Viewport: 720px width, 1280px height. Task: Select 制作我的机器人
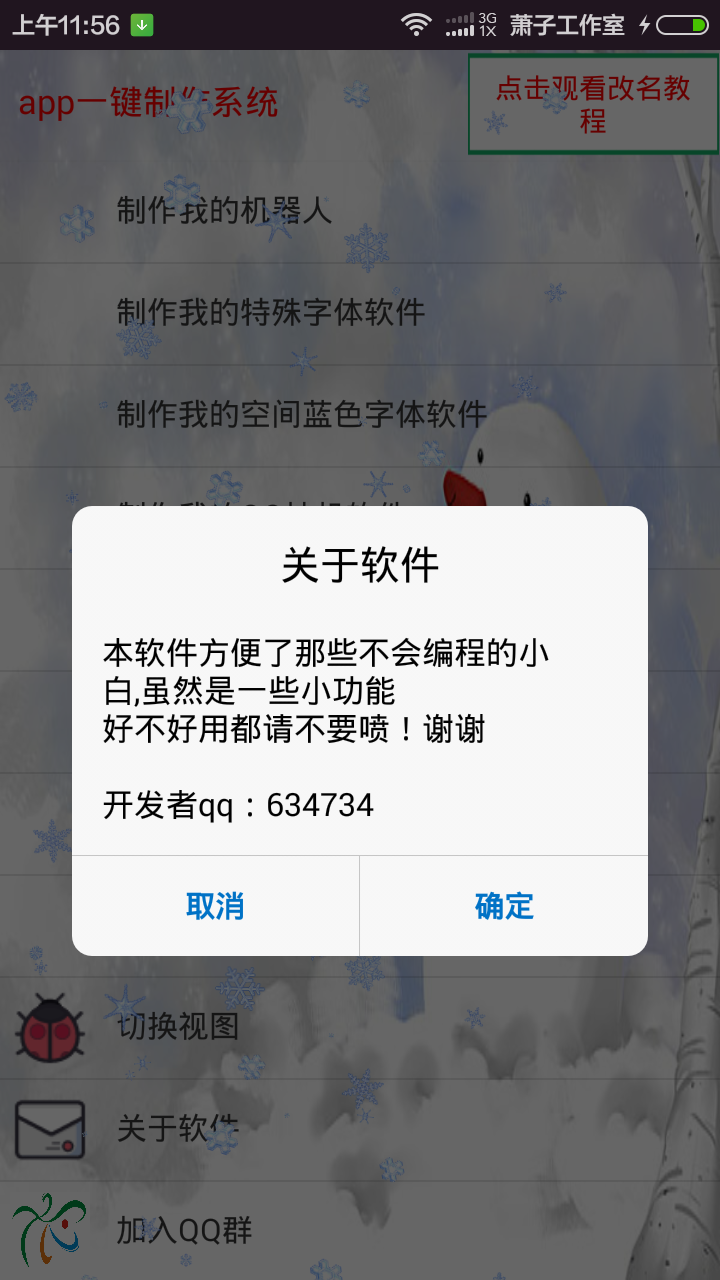point(224,211)
